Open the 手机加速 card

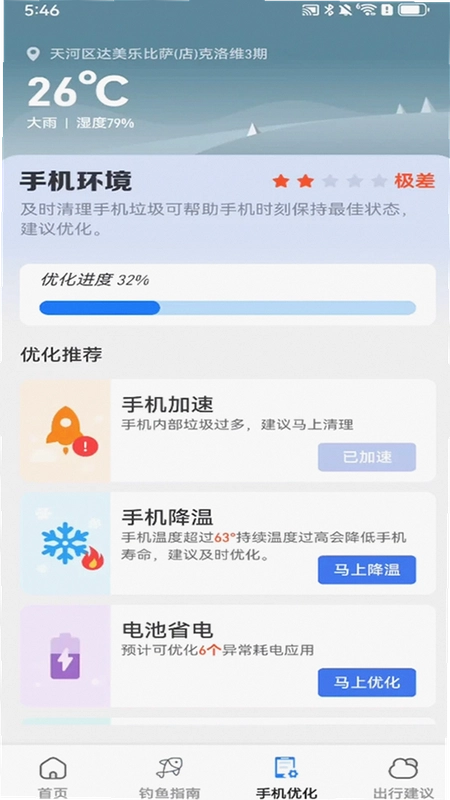click(x=228, y=431)
